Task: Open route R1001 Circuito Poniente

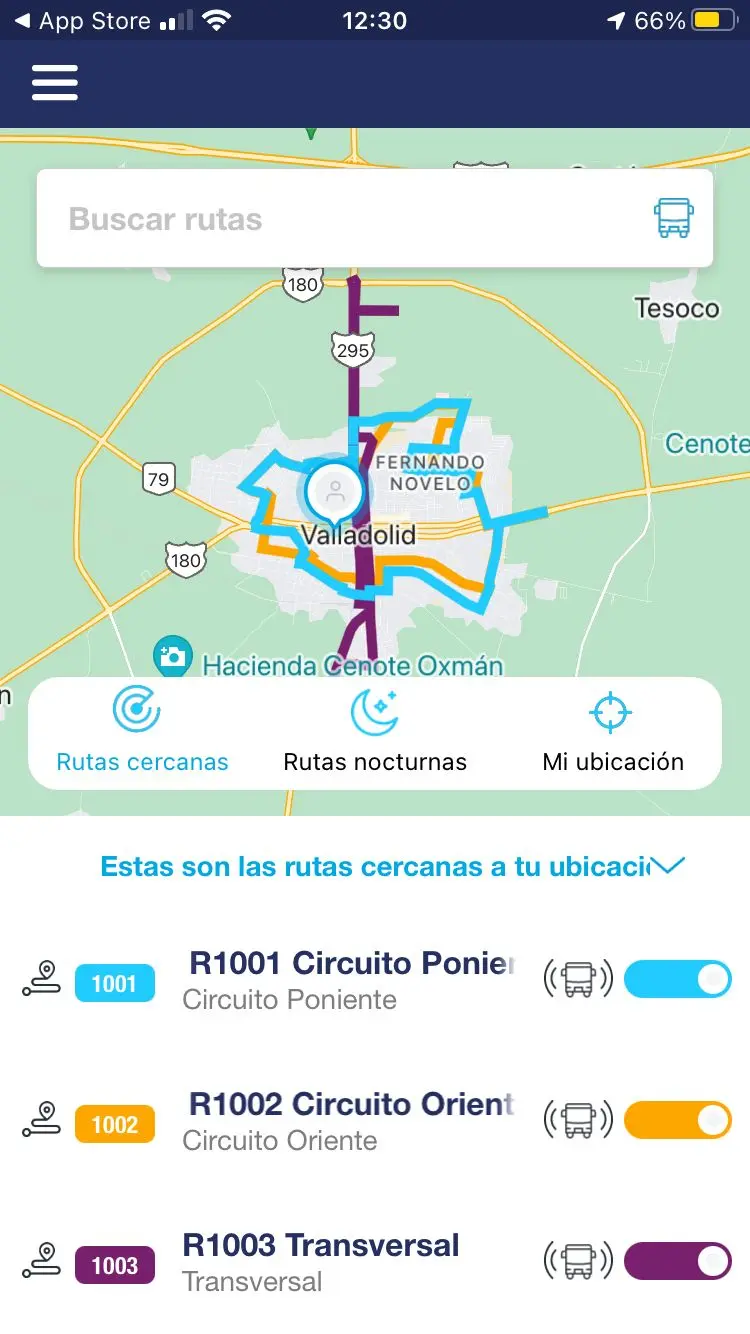Action: click(350, 980)
